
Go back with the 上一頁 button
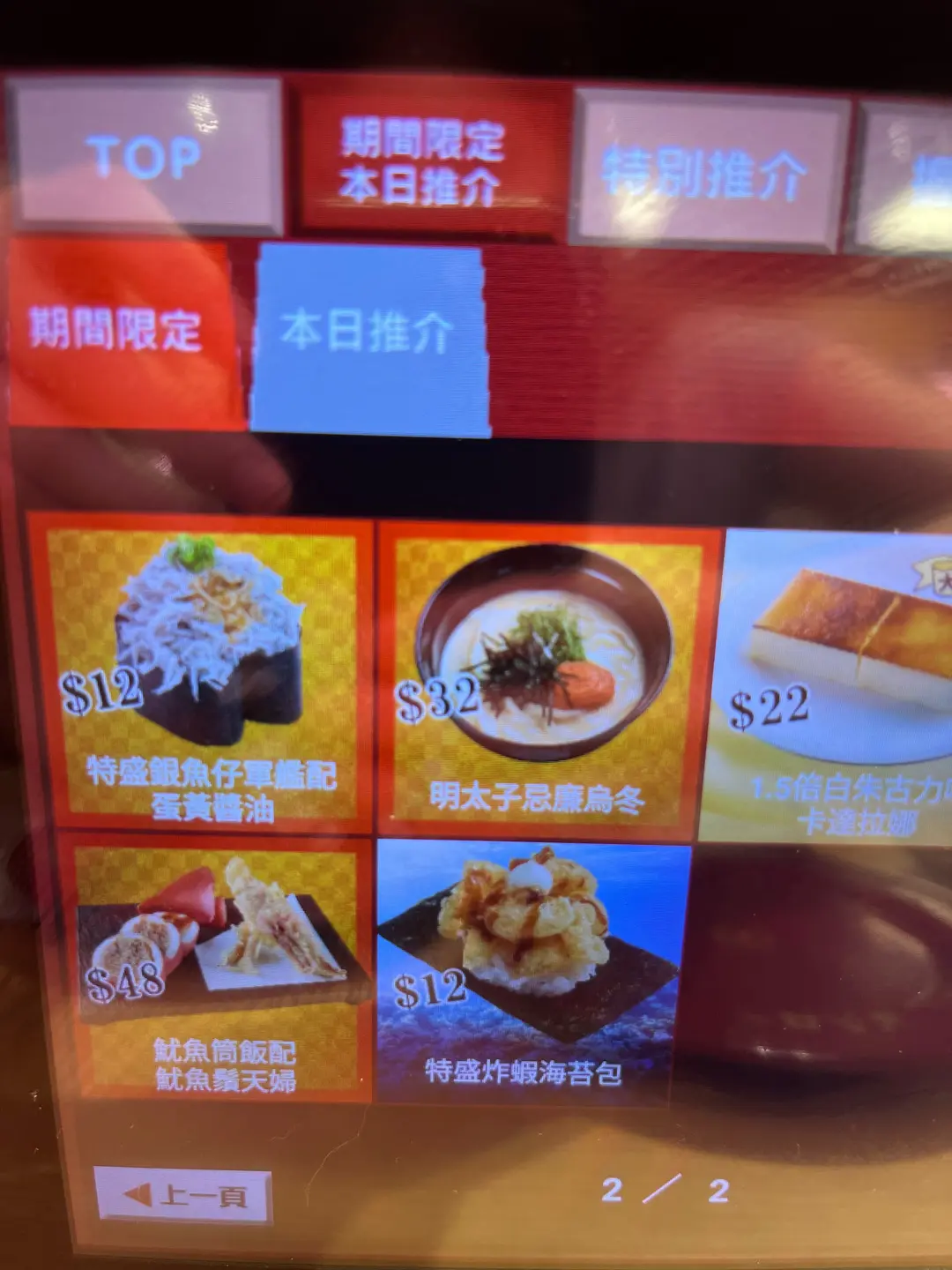183,1195
